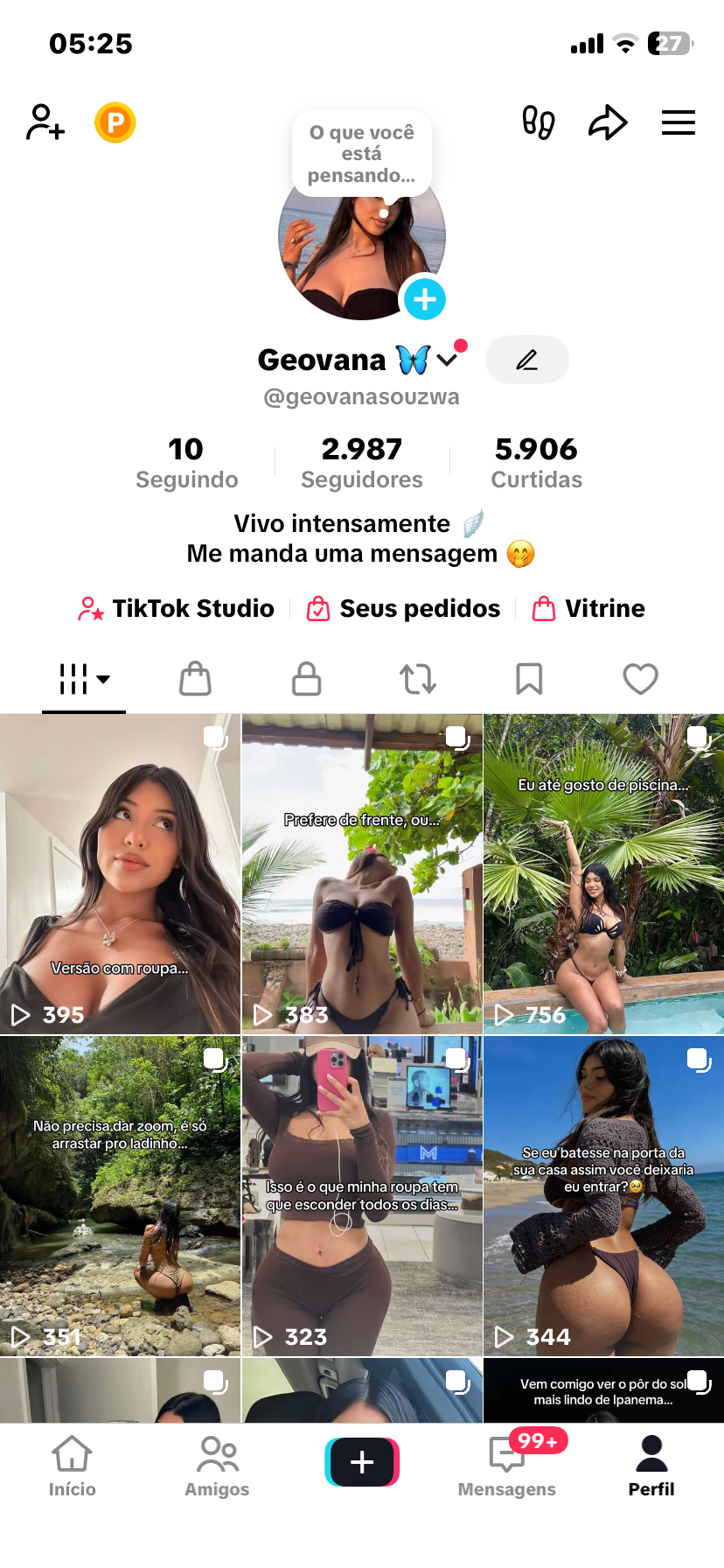724x1568 pixels.
Task: Edit the profile with pencil button
Action: pyautogui.click(x=526, y=360)
